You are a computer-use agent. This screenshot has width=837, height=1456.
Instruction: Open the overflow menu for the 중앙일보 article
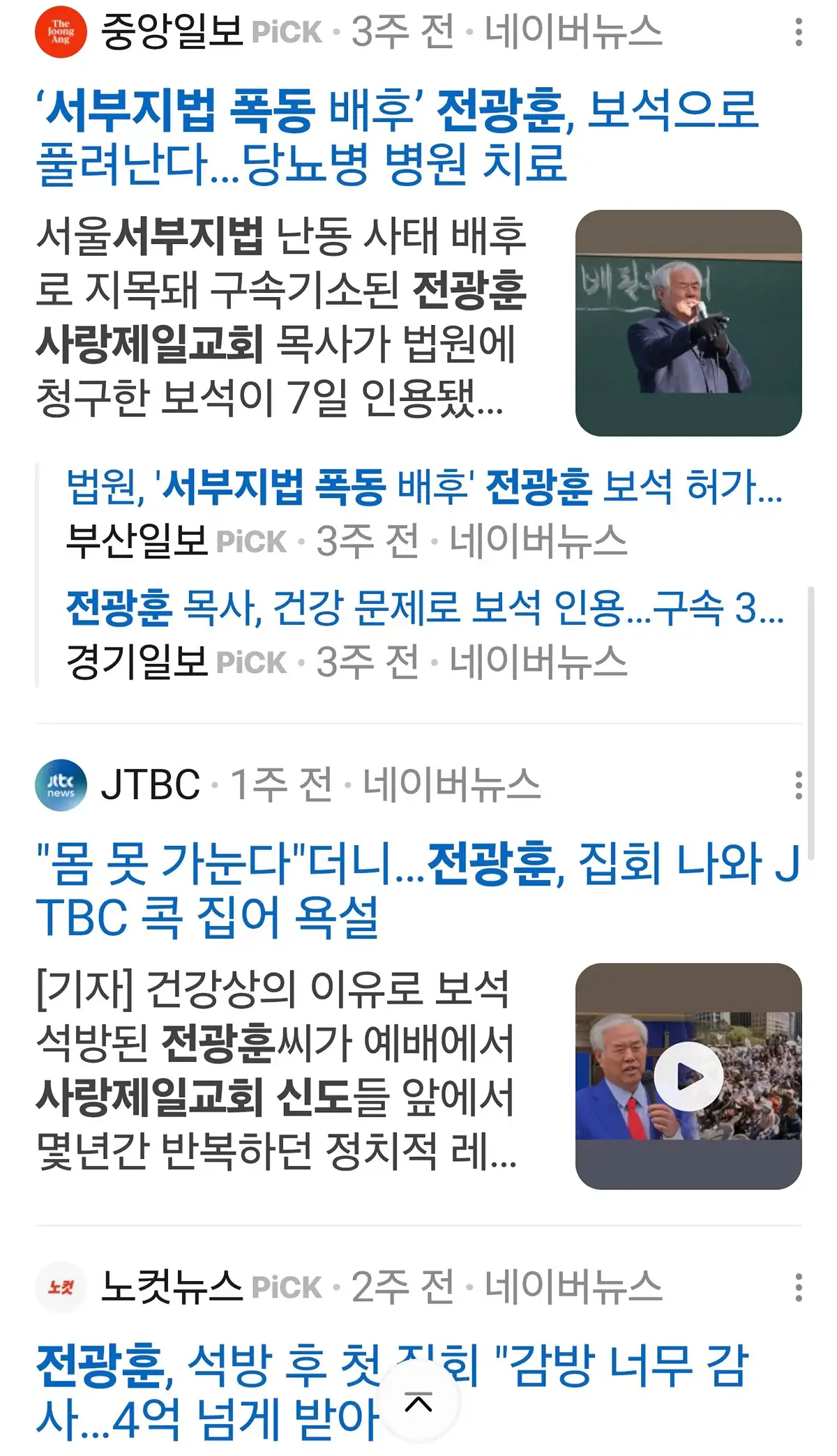799,32
